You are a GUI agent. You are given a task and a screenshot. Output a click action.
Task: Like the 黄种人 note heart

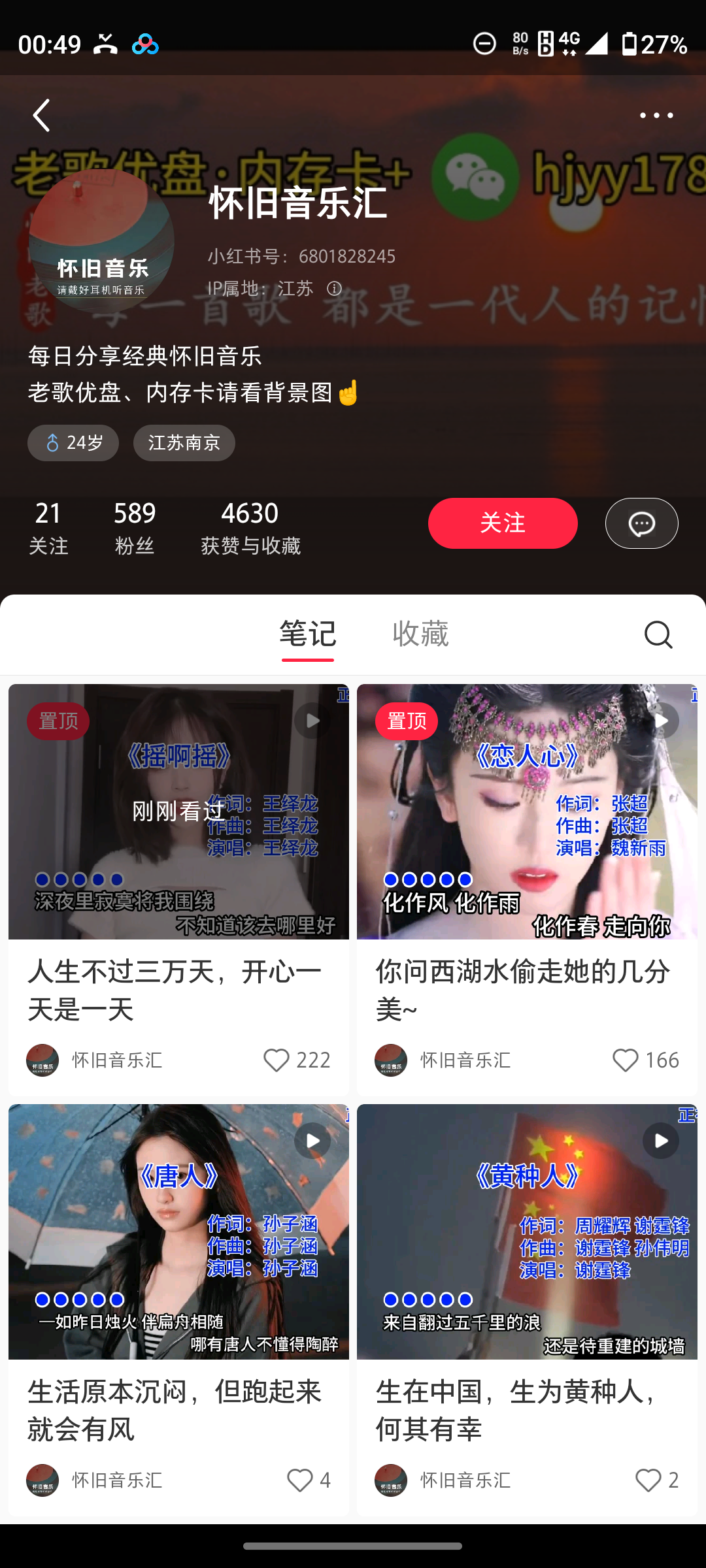[x=647, y=1481]
